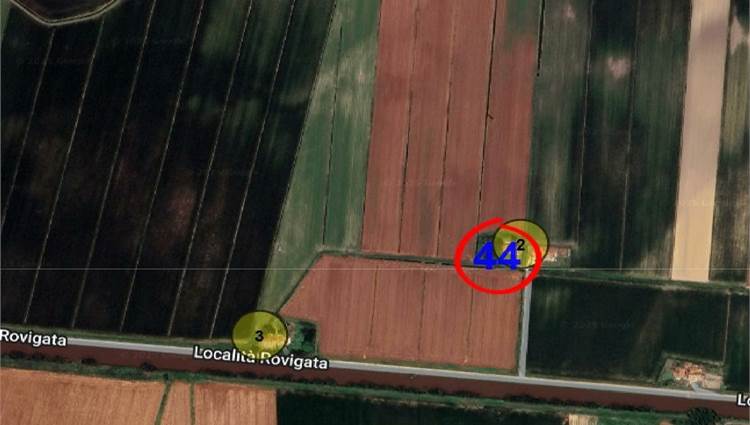Select the yellow map marker numbered 3

coord(260,336)
